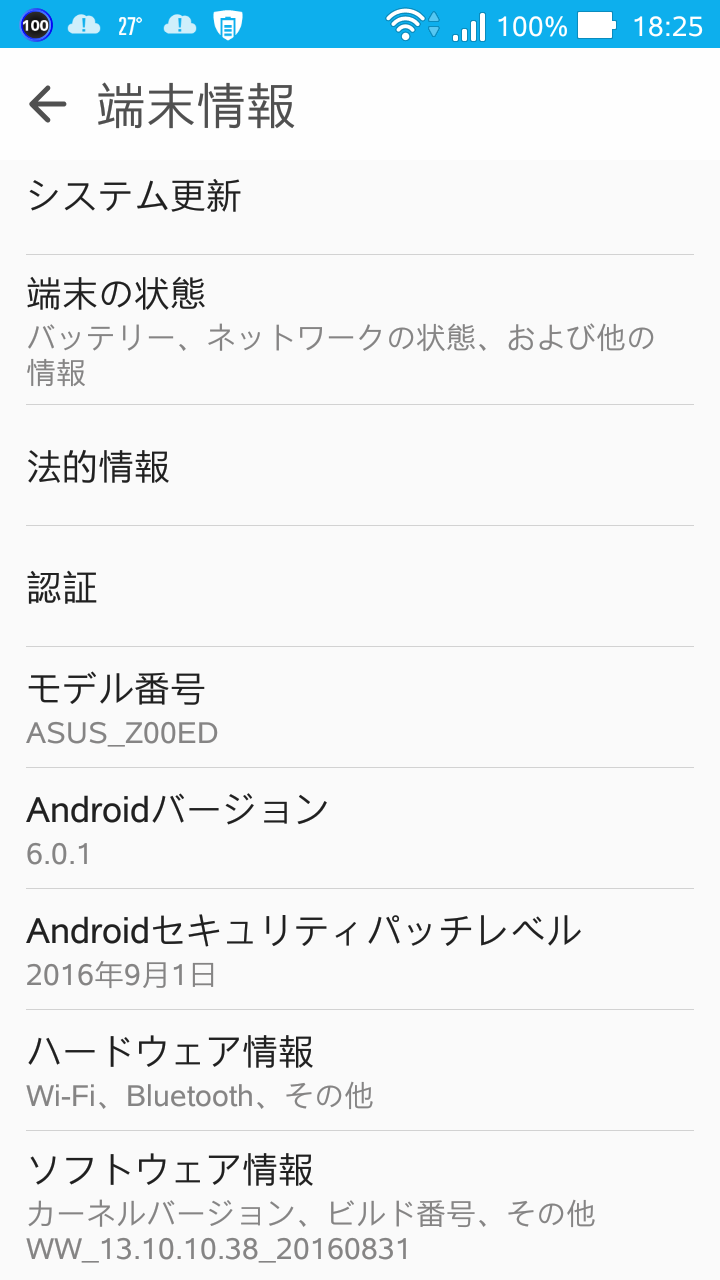Go back from 端末情報 screen
Screen dimensions: 720x1280
[47, 104]
